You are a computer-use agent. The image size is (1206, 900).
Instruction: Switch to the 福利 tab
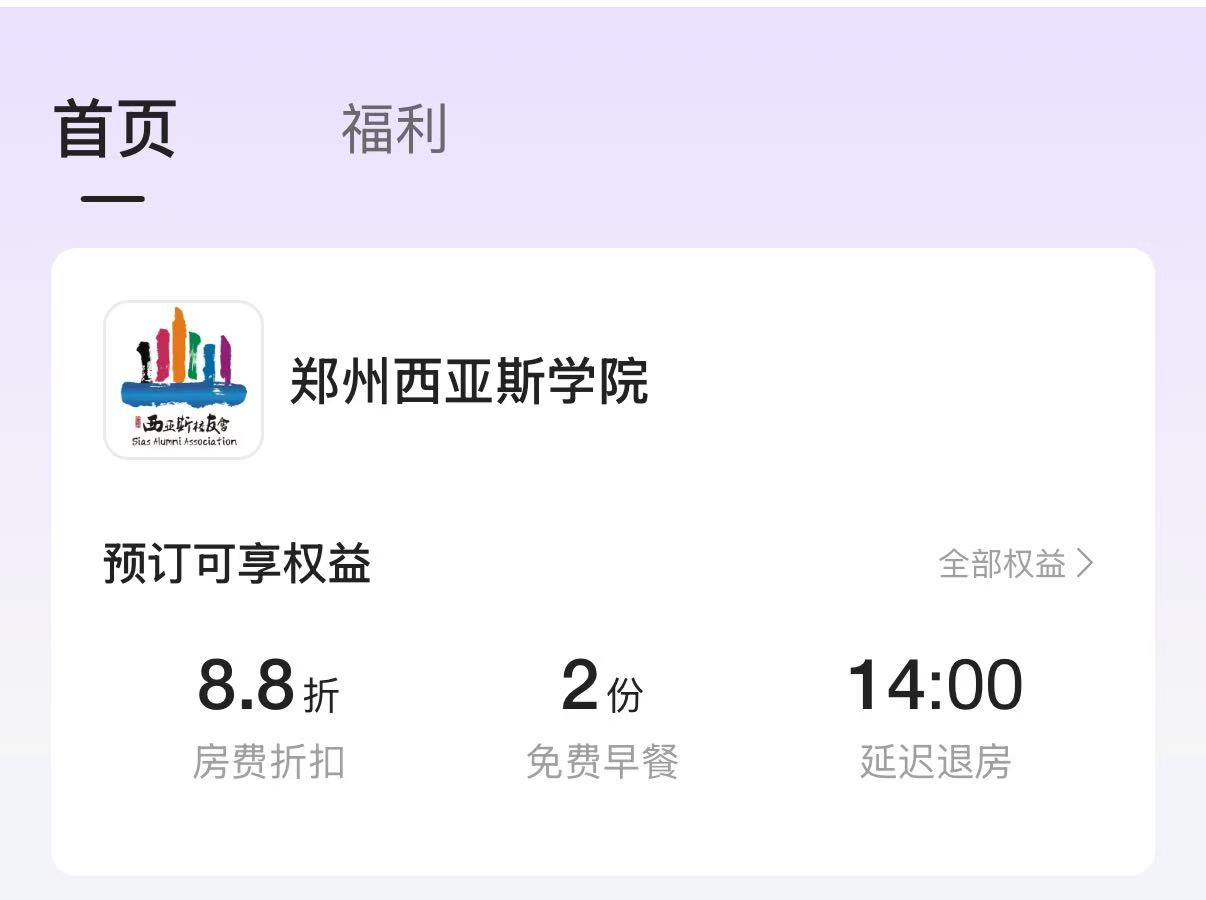(x=394, y=129)
